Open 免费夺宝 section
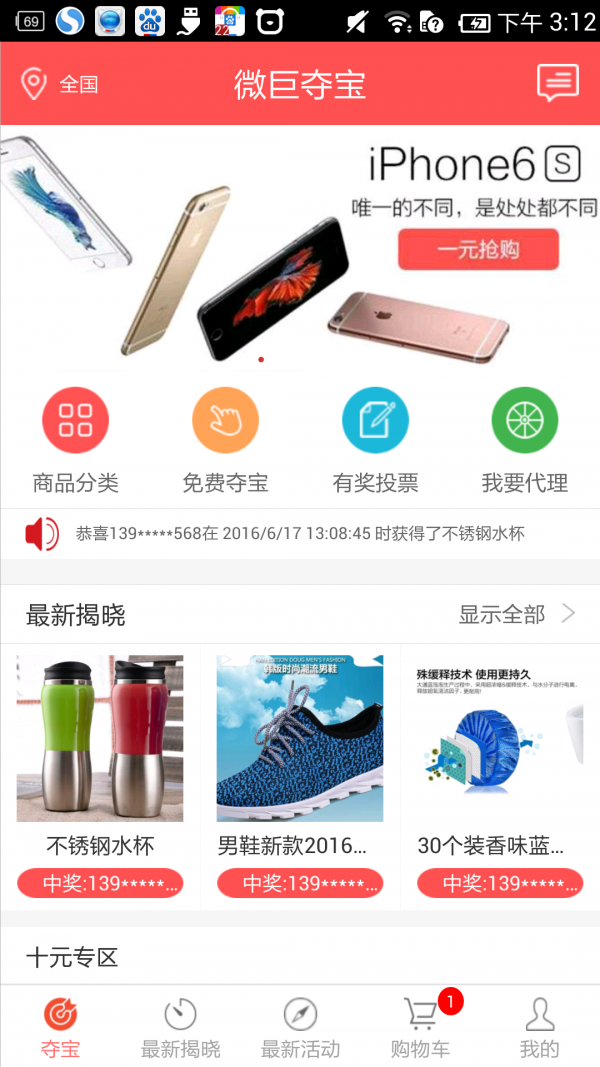600x1067 pixels. [225, 440]
